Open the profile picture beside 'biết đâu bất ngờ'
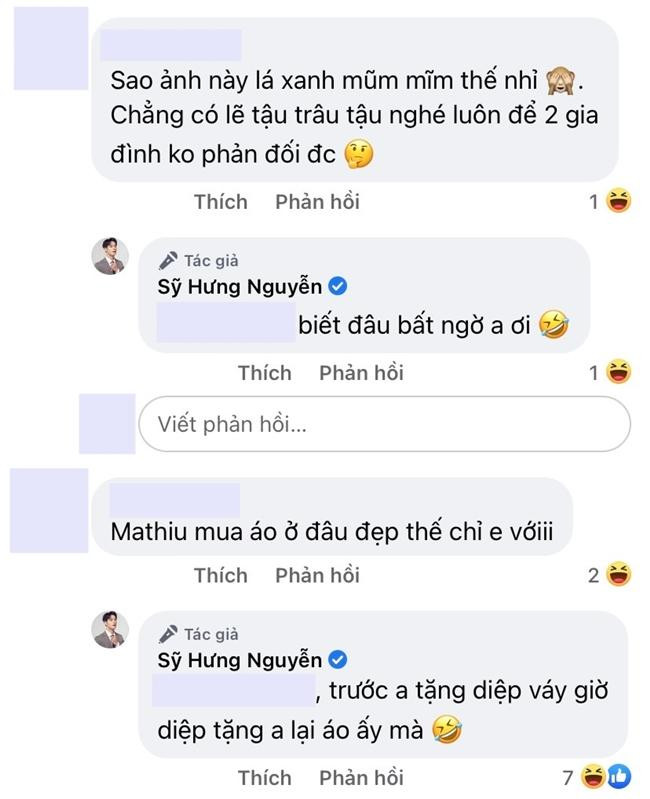 pos(111,257)
